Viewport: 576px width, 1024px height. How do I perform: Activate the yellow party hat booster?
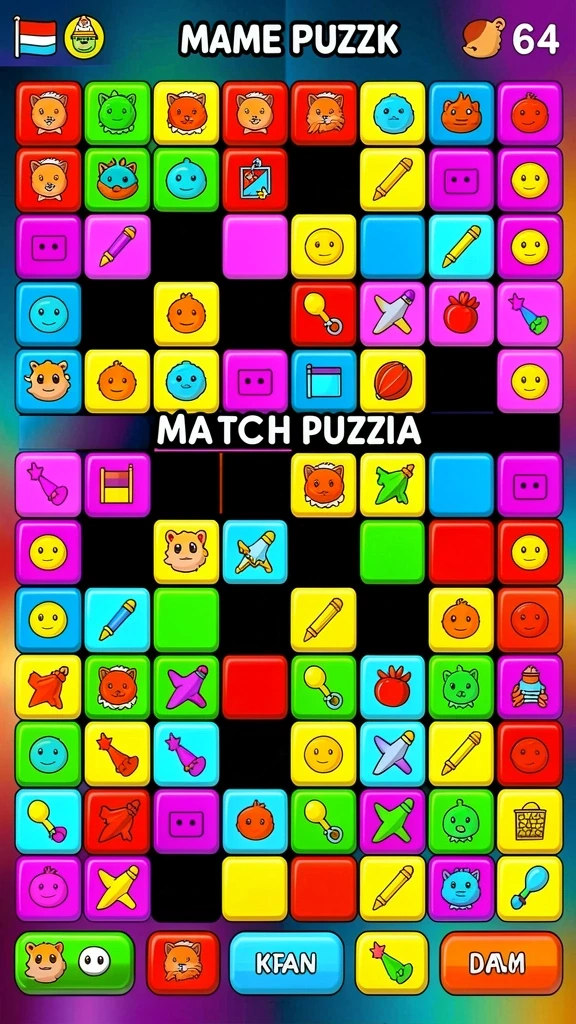(x=392, y=963)
